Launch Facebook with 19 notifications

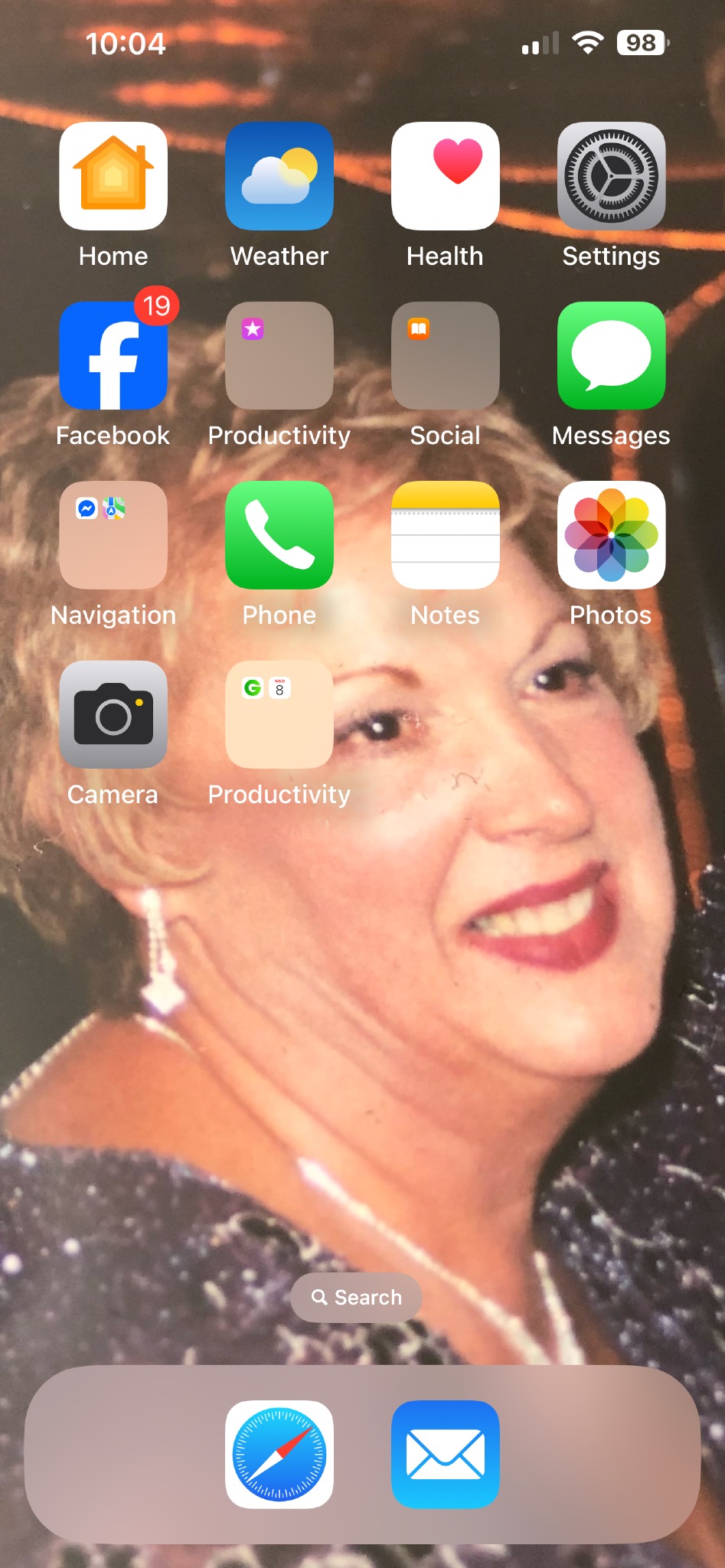point(113,356)
